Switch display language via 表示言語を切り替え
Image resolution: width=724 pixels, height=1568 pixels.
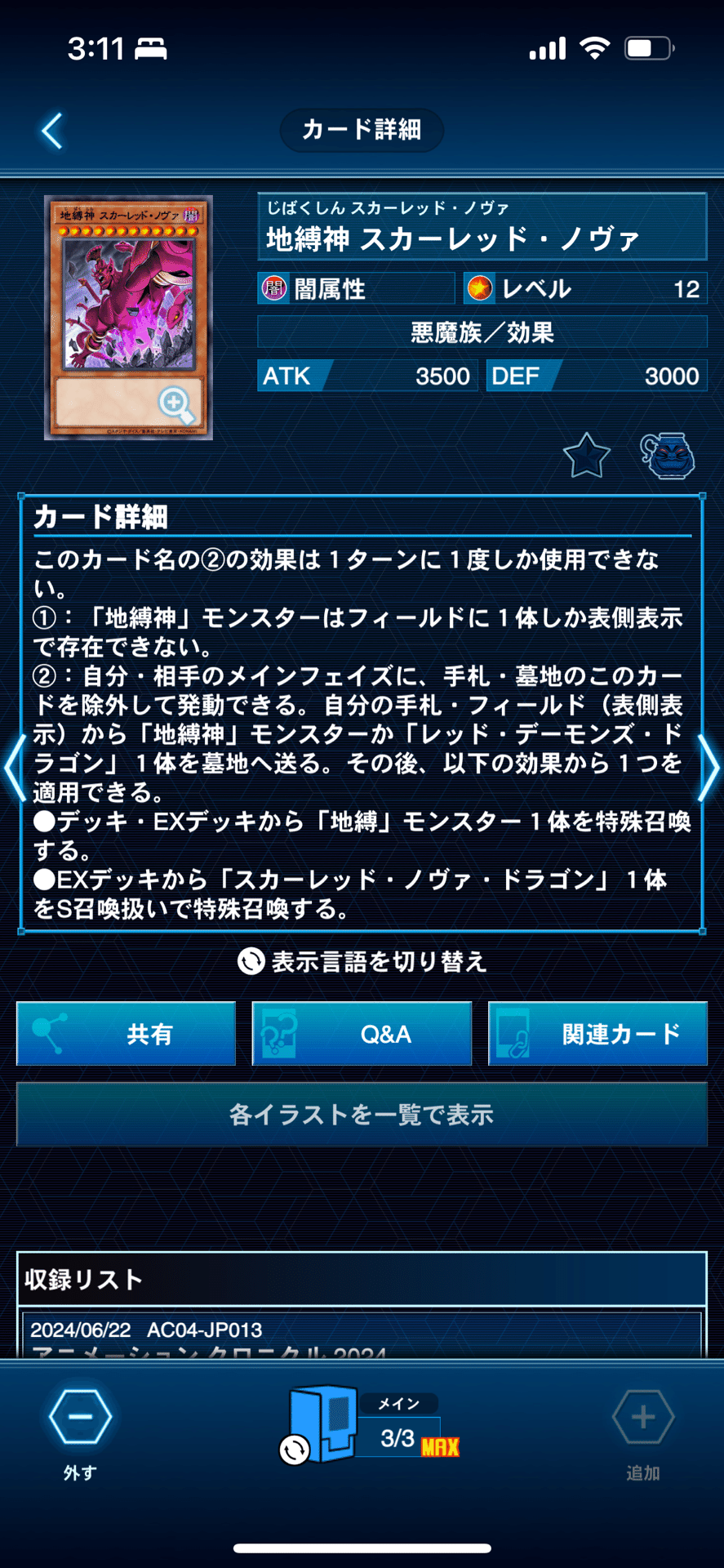362,961
